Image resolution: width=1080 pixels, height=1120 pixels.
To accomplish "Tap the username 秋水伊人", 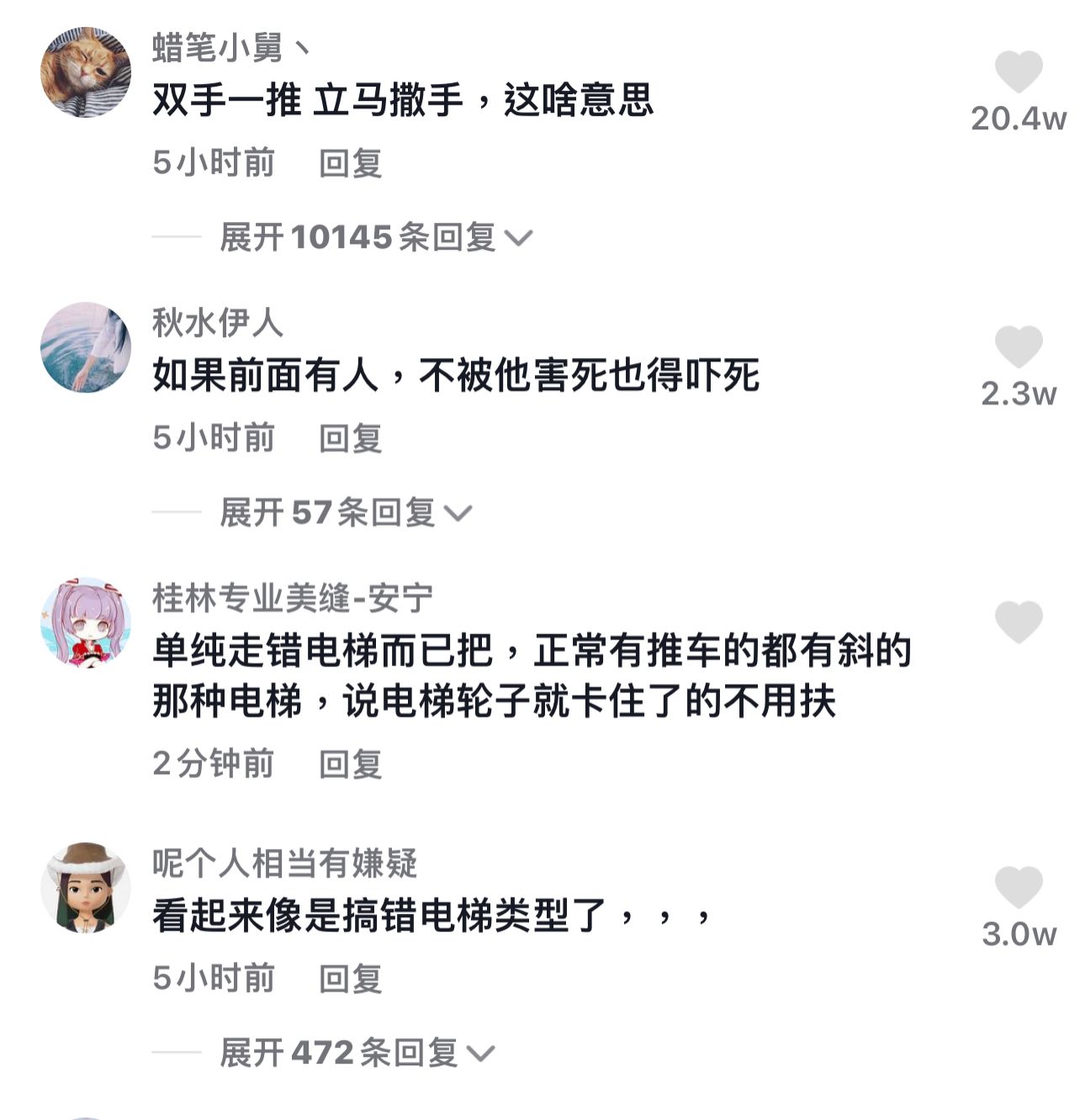I will [x=217, y=323].
